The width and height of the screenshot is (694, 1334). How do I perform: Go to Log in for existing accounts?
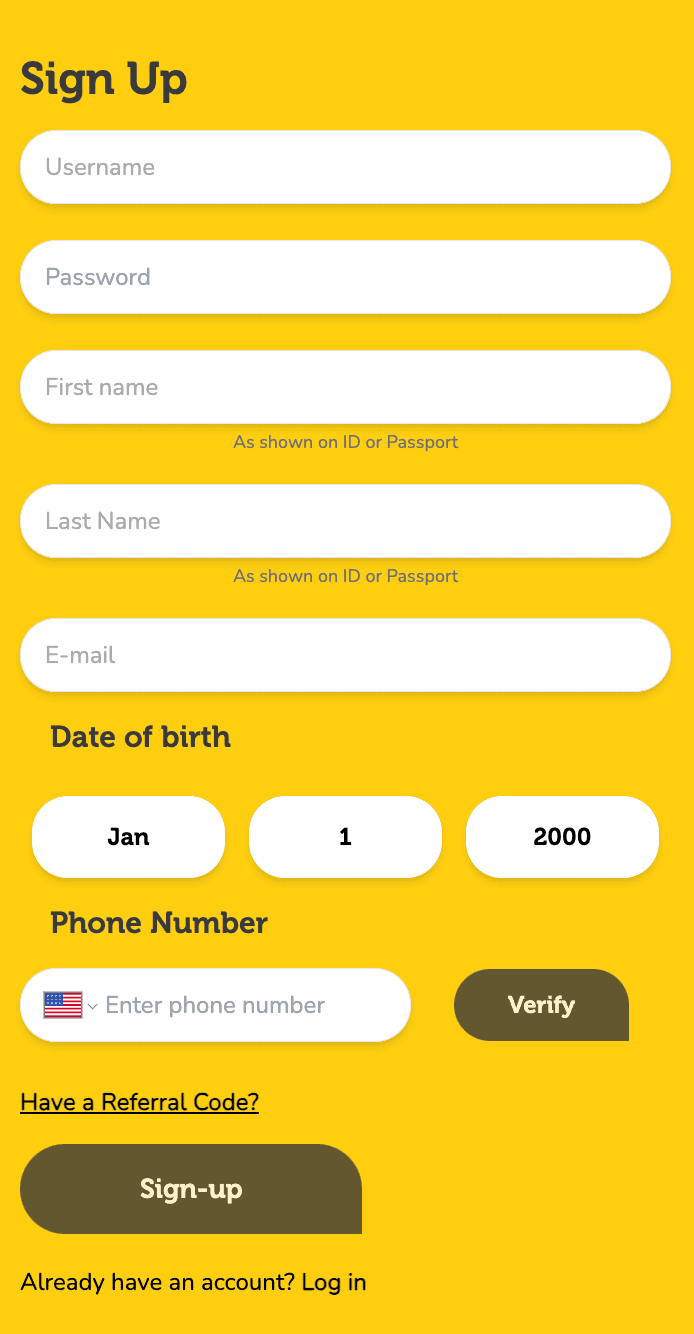tap(334, 1282)
